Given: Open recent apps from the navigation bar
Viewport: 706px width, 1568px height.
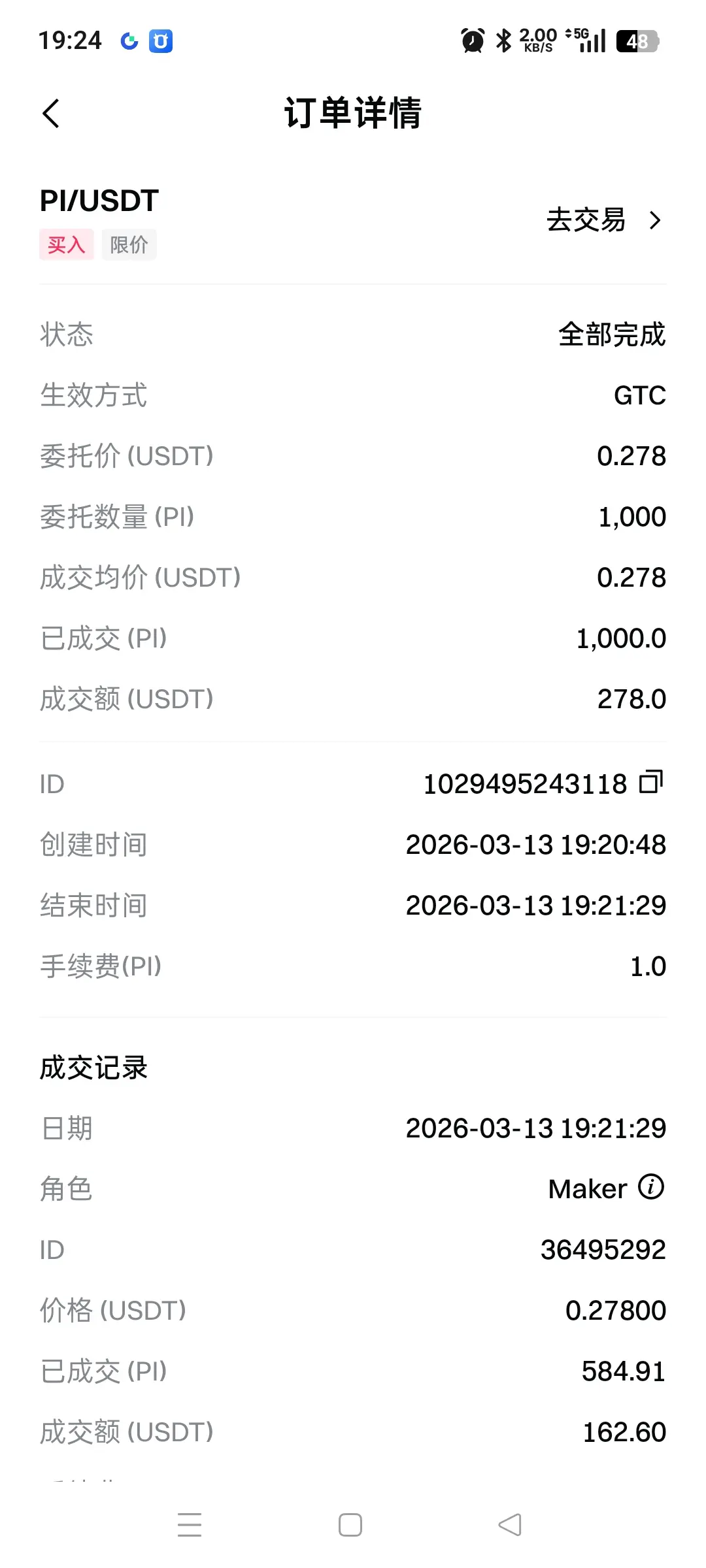Looking at the screenshot, I should [x=190, y=1525].
